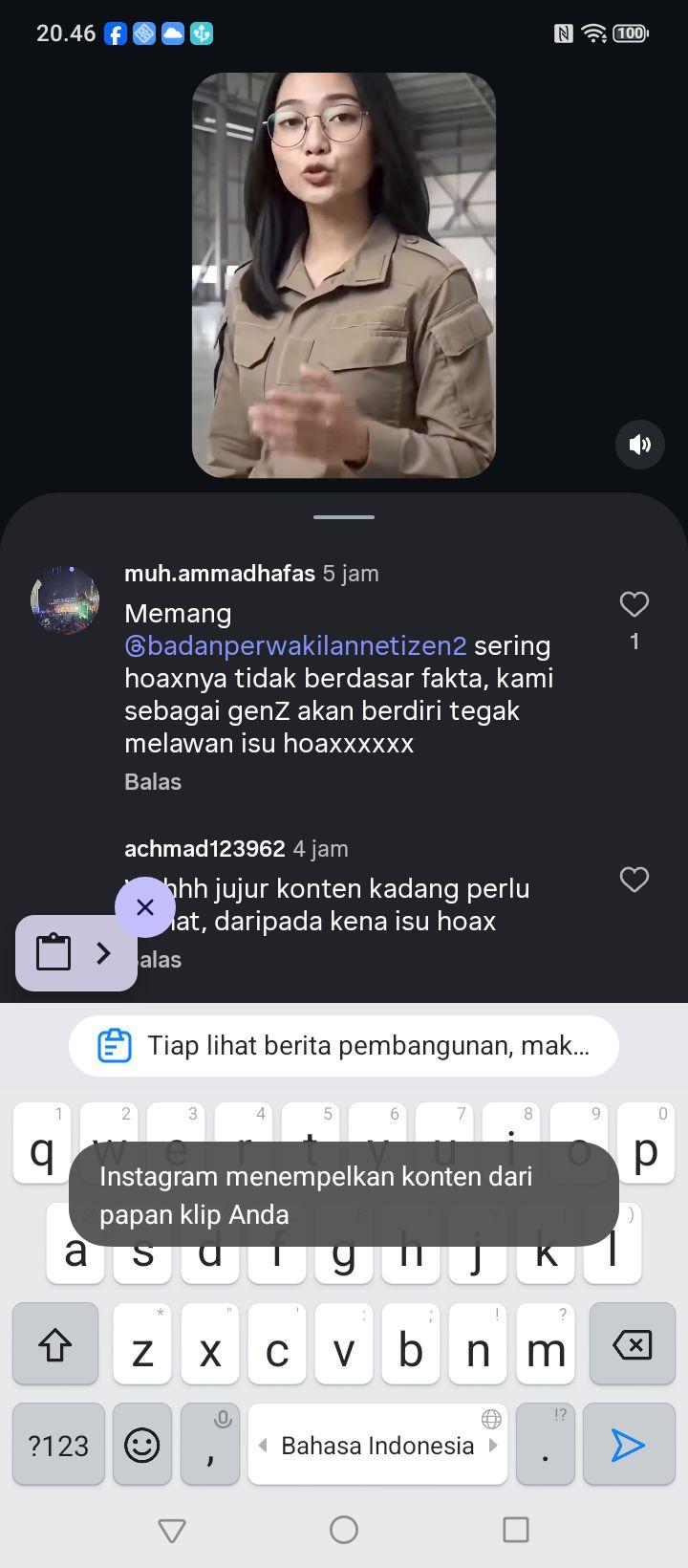688x1568 pixels.
Task: Paste the clipboard suggestion "Tiap lihat berita pembangunan"
Action: pyautogui.click(x=344, y=1045)
